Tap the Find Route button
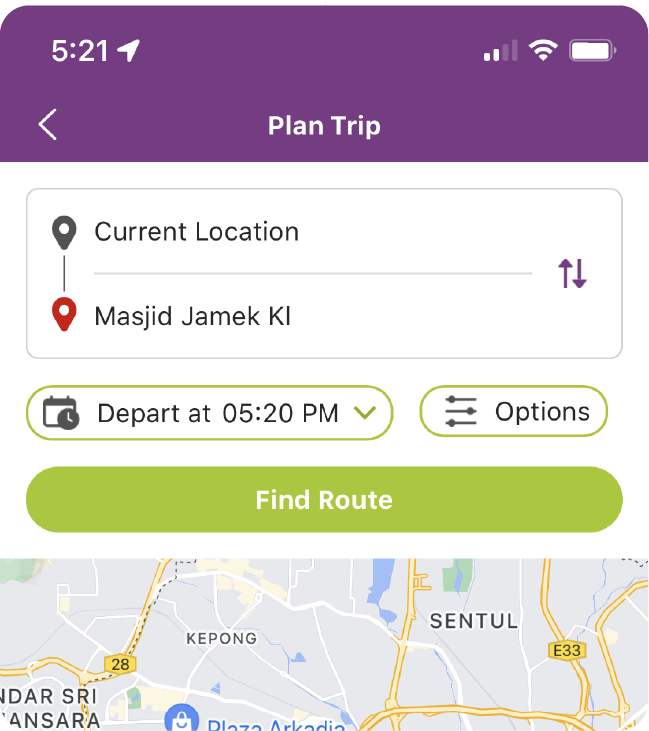 (x=324, y=500)
